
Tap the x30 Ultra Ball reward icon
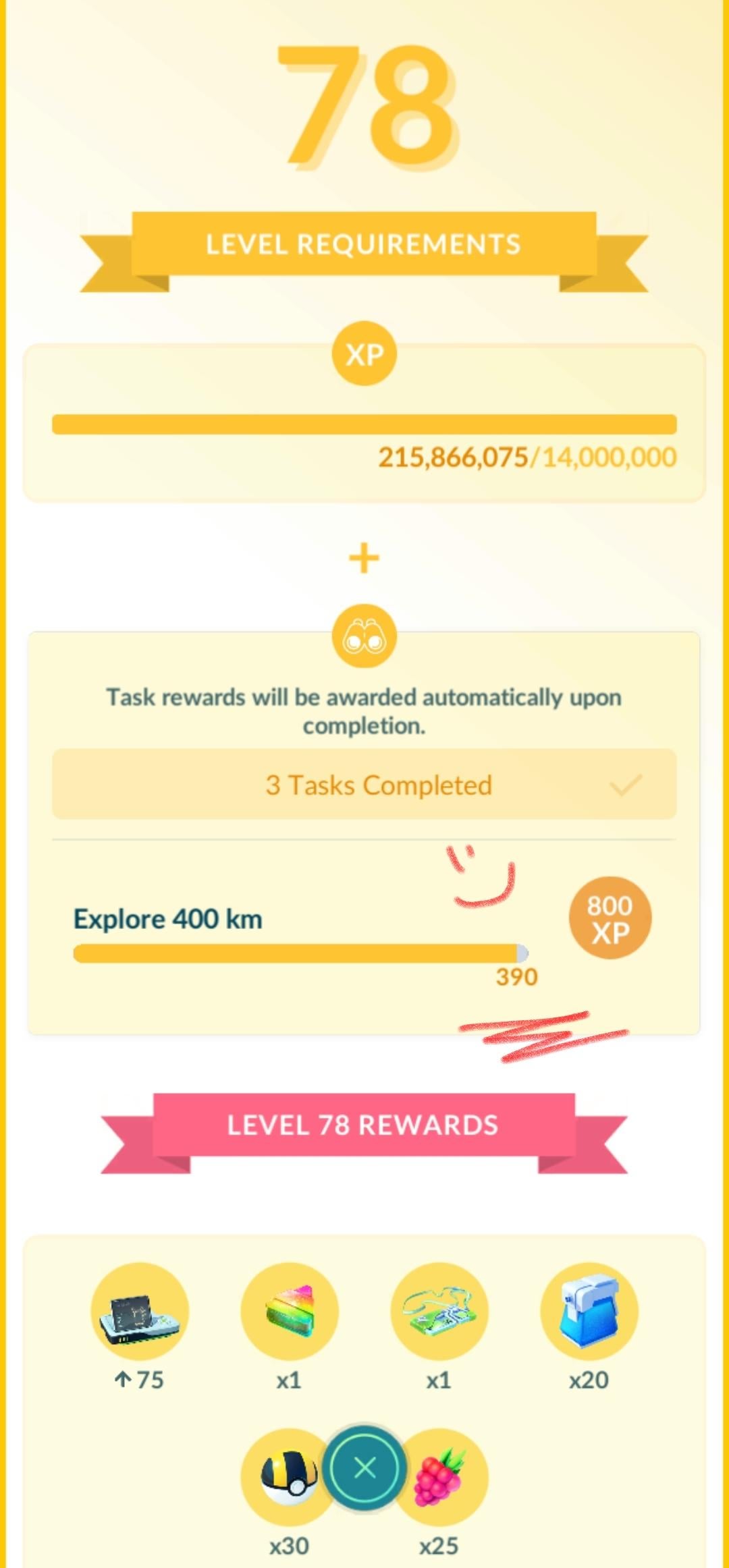[283, 1478]
